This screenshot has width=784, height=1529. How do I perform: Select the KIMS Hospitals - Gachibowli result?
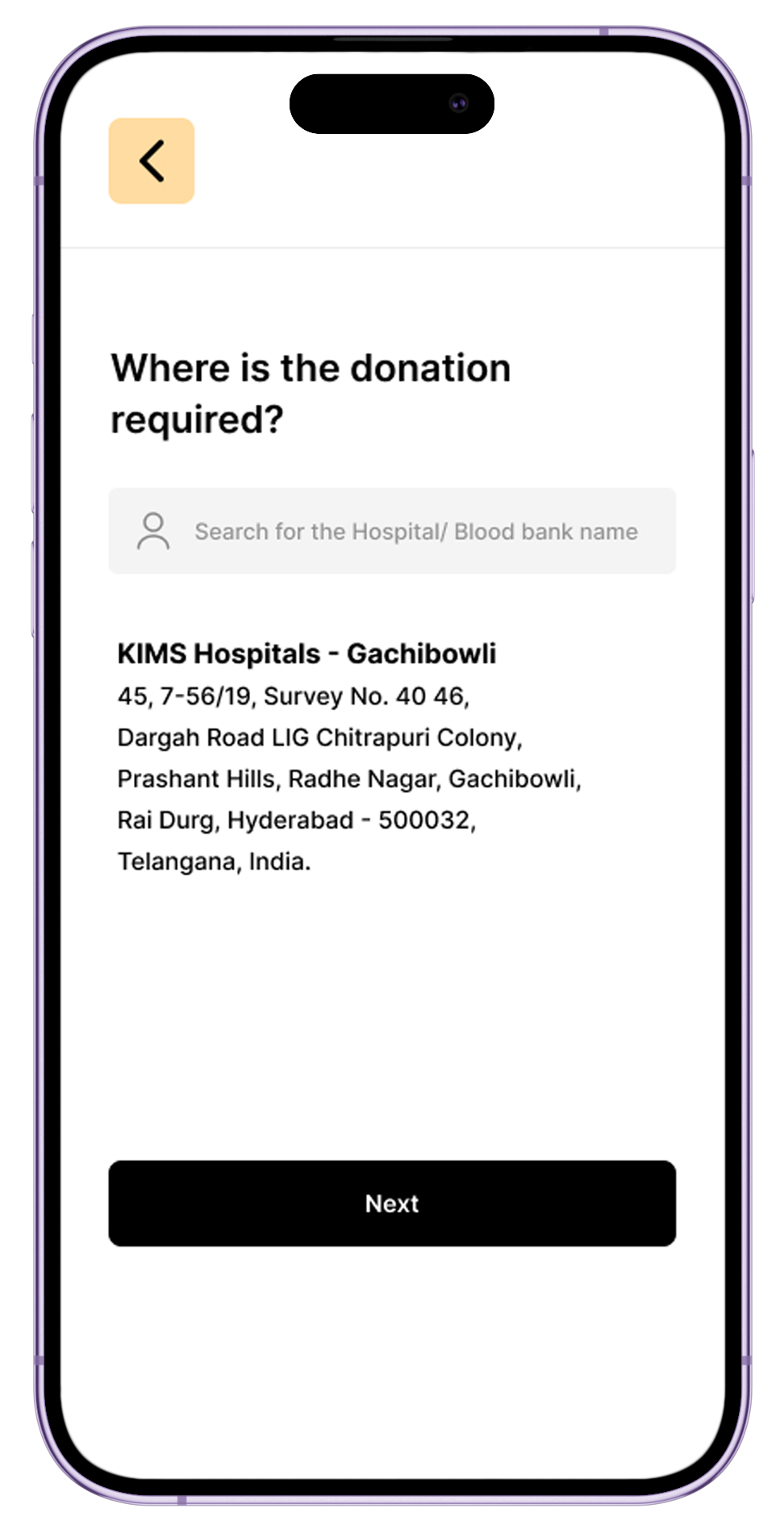349,756
